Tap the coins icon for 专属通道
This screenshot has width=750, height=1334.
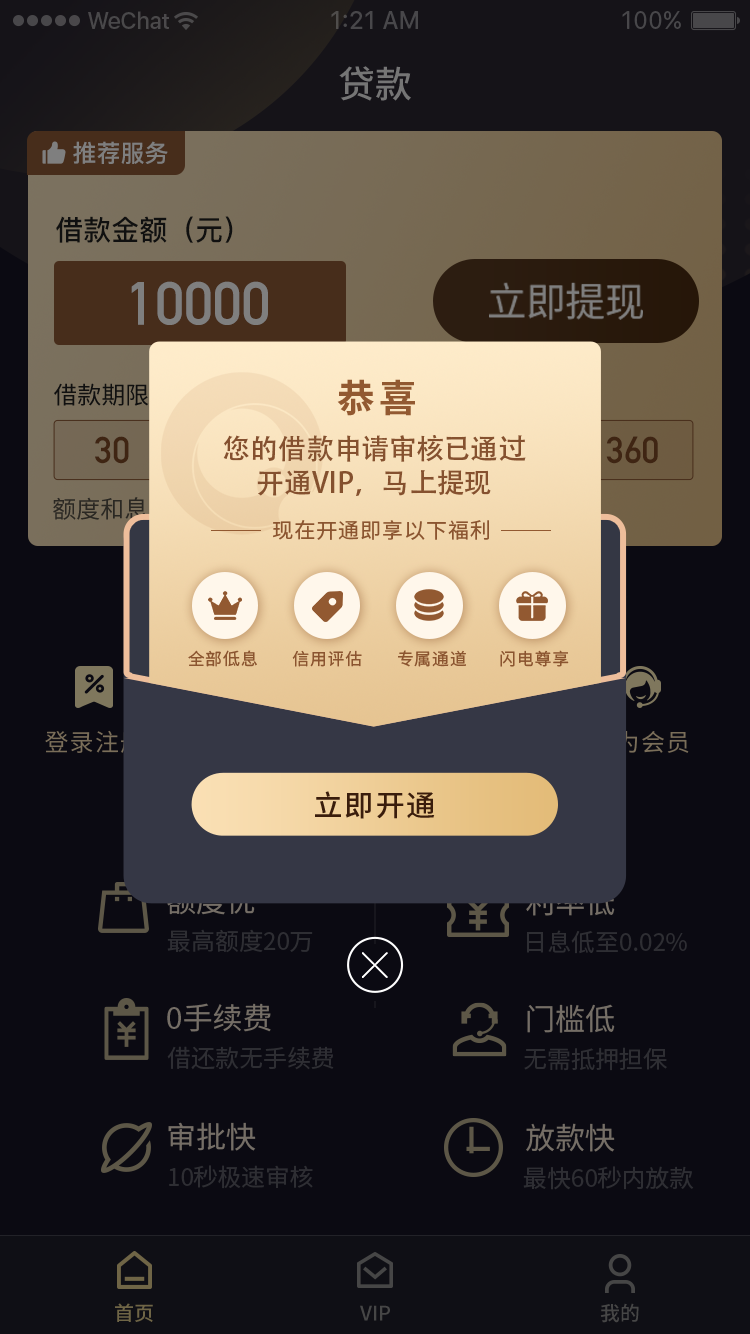[429, 605]
